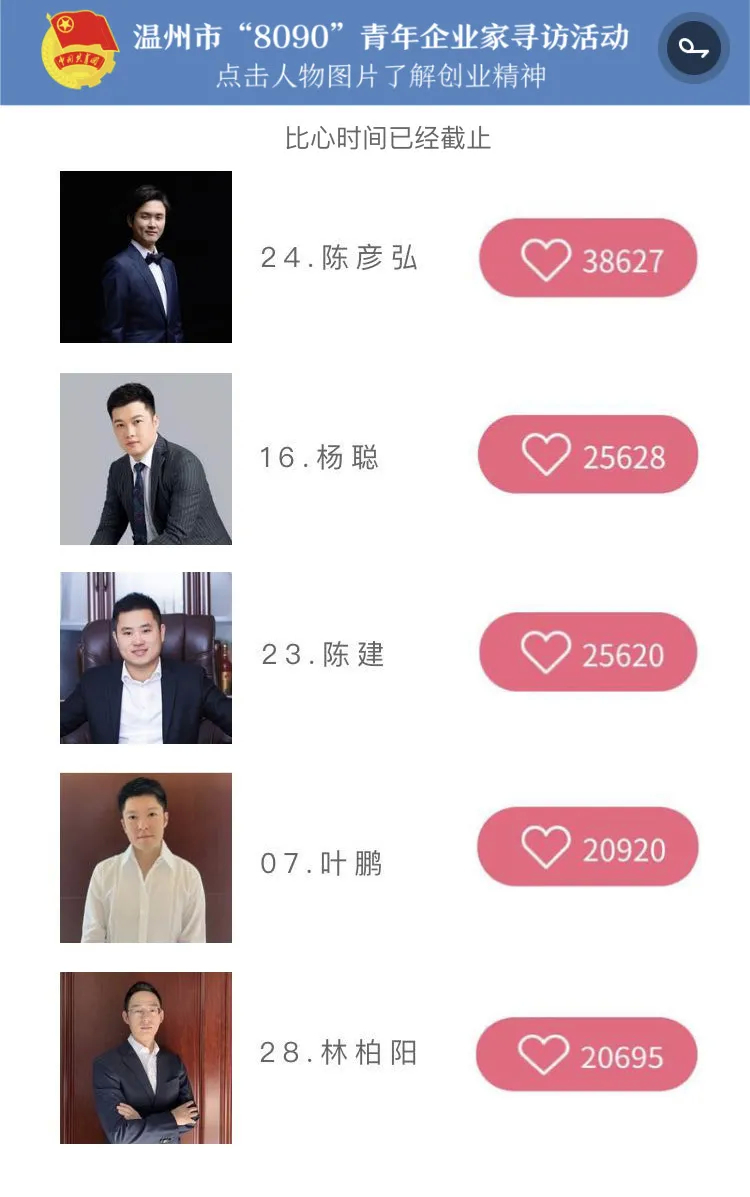This screenshot has width=750, height=1197.
Task: Like 杨聪 with the 25628 heart
Action: (x=588, y=456)
